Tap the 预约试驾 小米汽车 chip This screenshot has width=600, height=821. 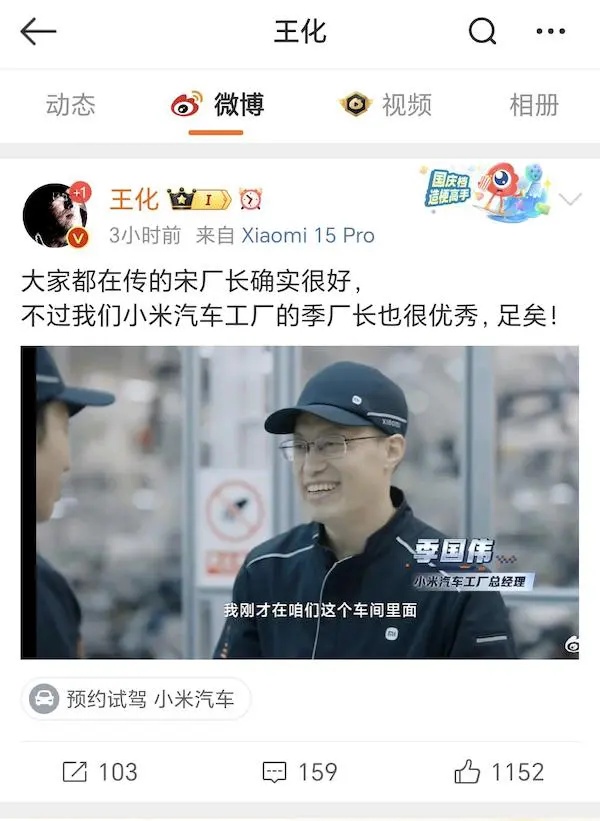(x=136, y=699)
